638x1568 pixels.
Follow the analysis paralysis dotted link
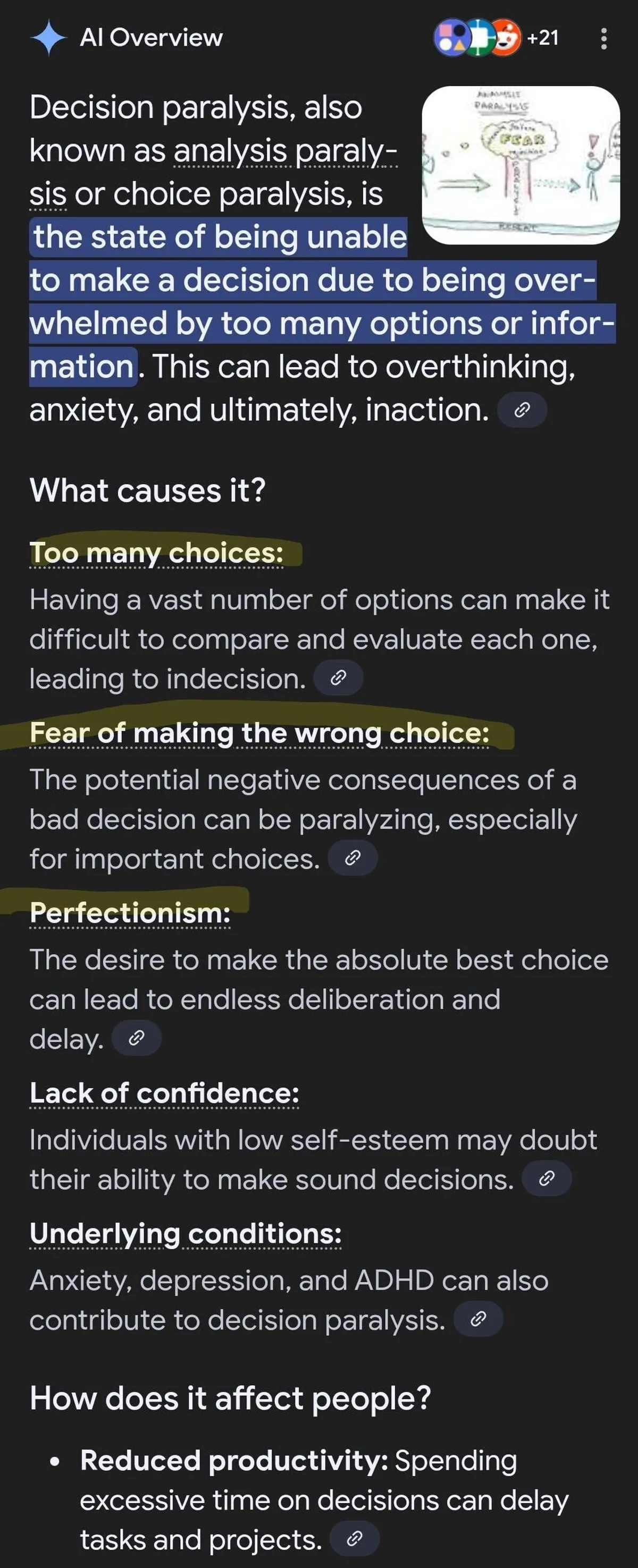pos(285,151)
